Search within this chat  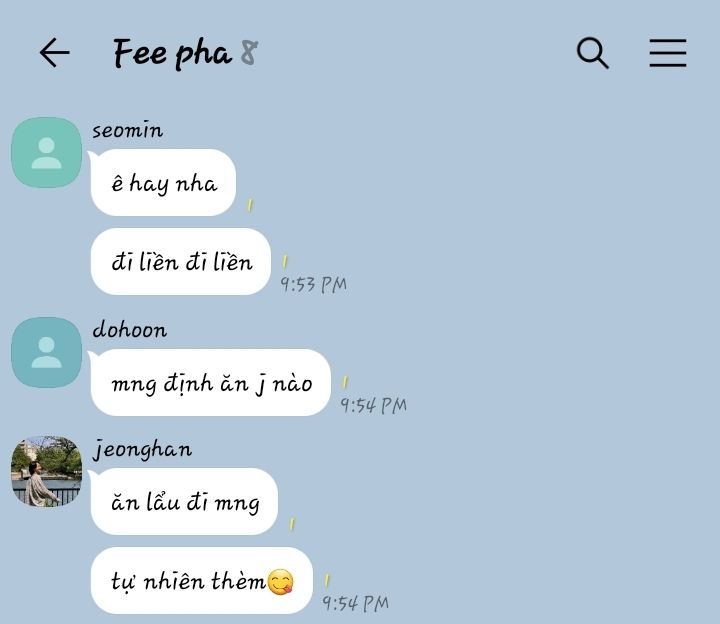coord(593,53)
